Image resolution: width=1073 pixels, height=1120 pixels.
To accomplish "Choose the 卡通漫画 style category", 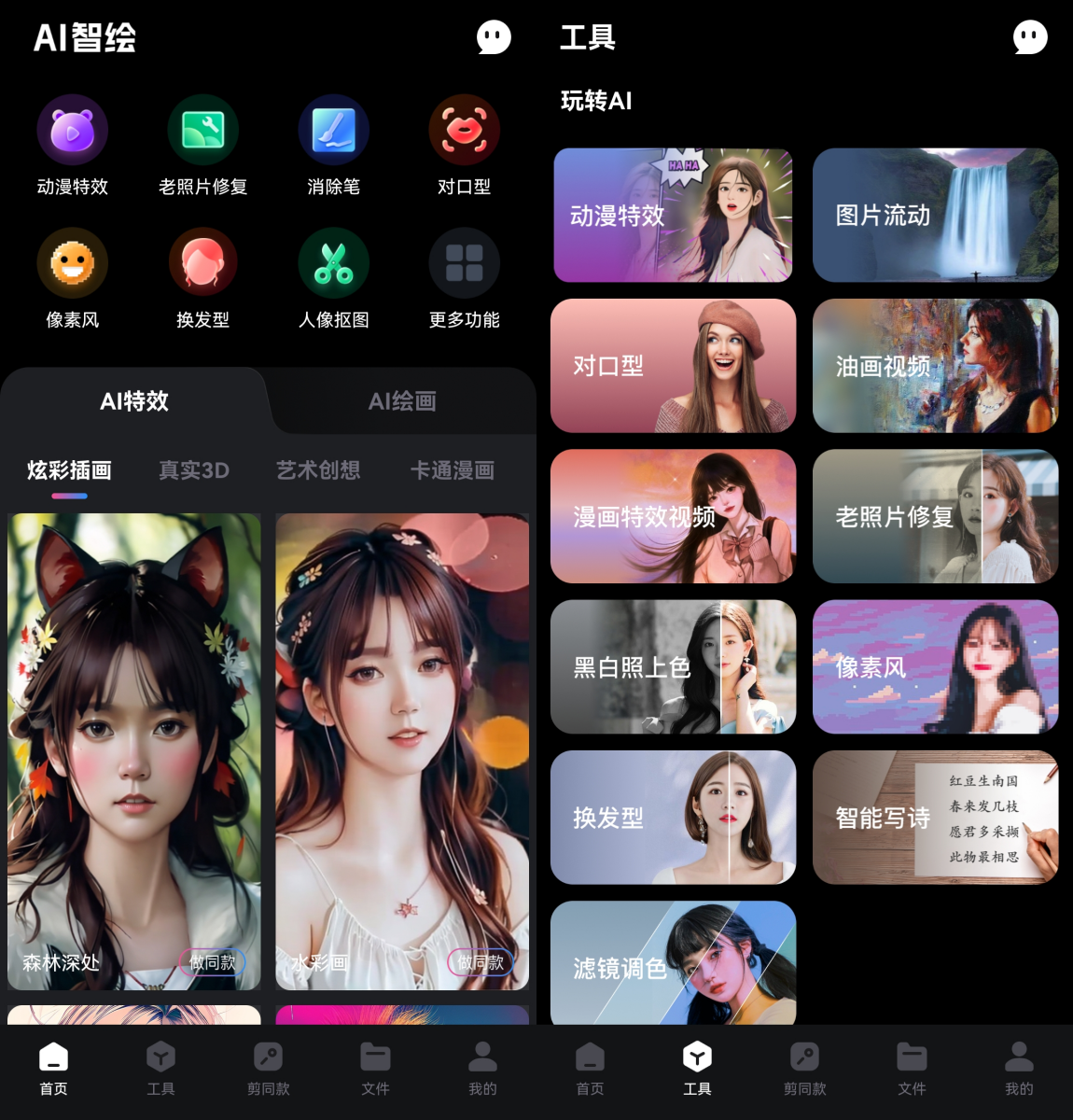I will point(453,470).
